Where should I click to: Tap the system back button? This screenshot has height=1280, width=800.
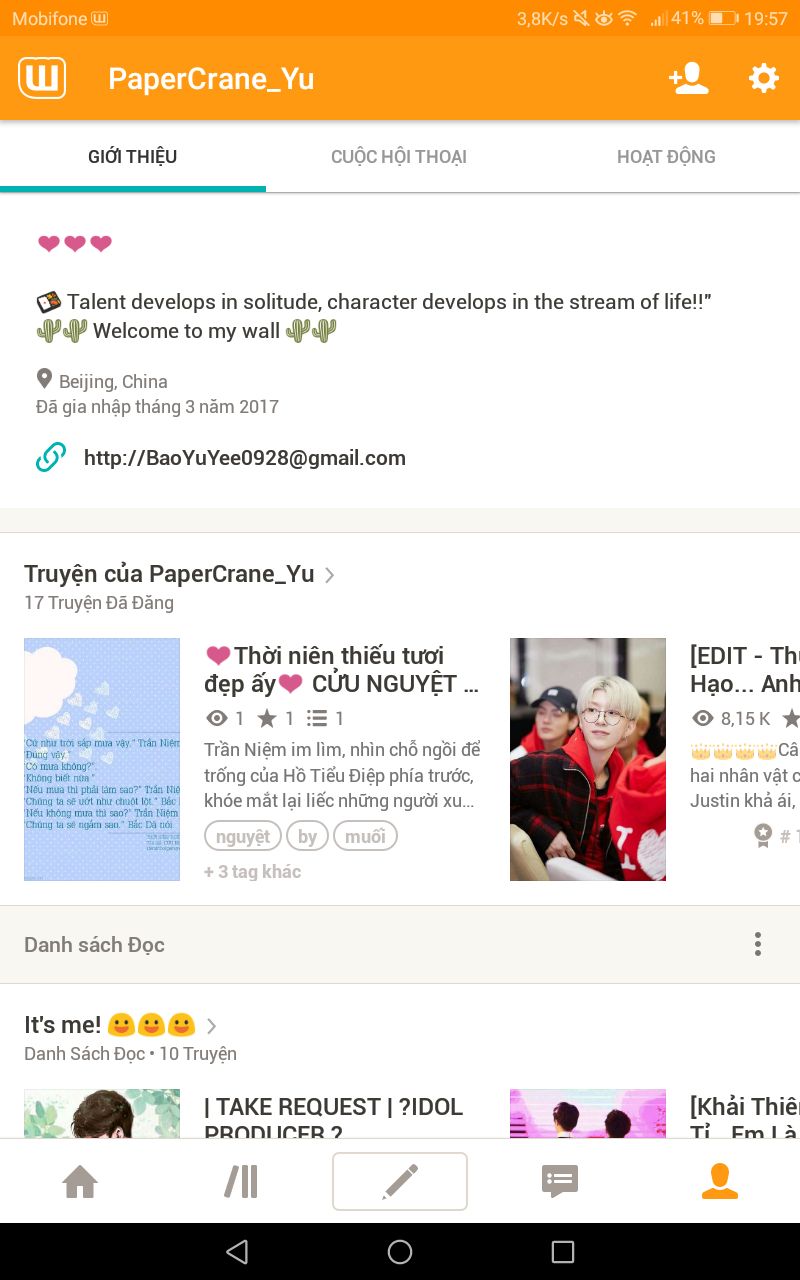click(237, 1252)
